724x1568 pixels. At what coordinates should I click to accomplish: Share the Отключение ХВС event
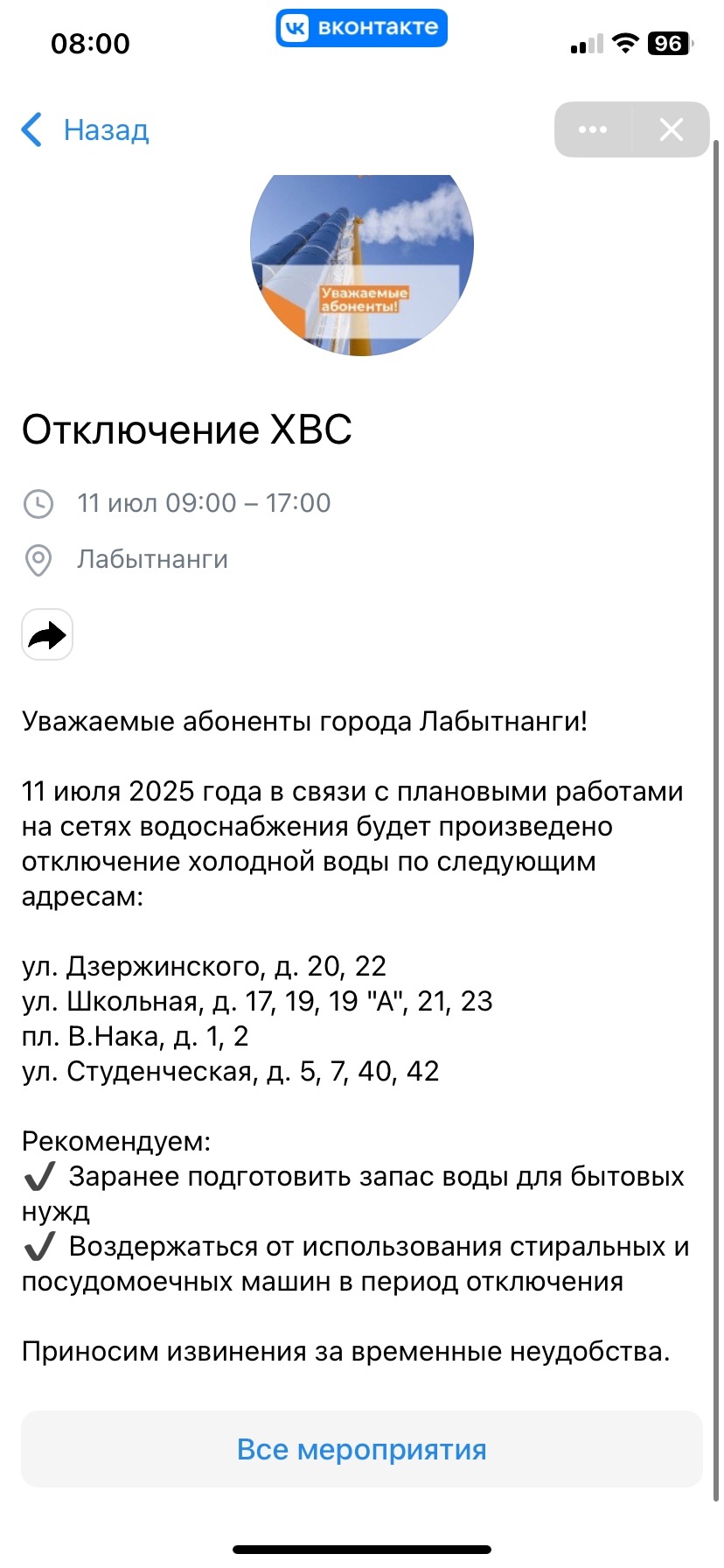click(x=47, y=634)
